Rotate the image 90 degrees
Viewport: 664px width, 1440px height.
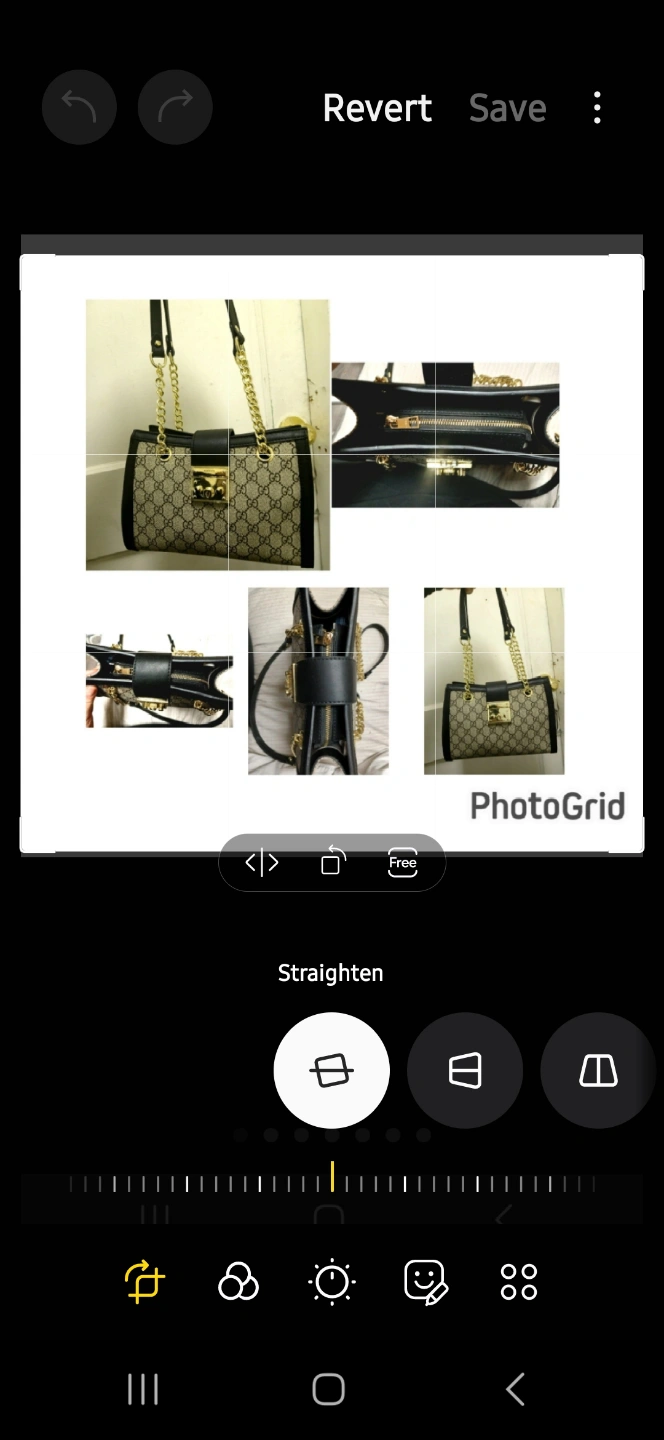point(332,862)
